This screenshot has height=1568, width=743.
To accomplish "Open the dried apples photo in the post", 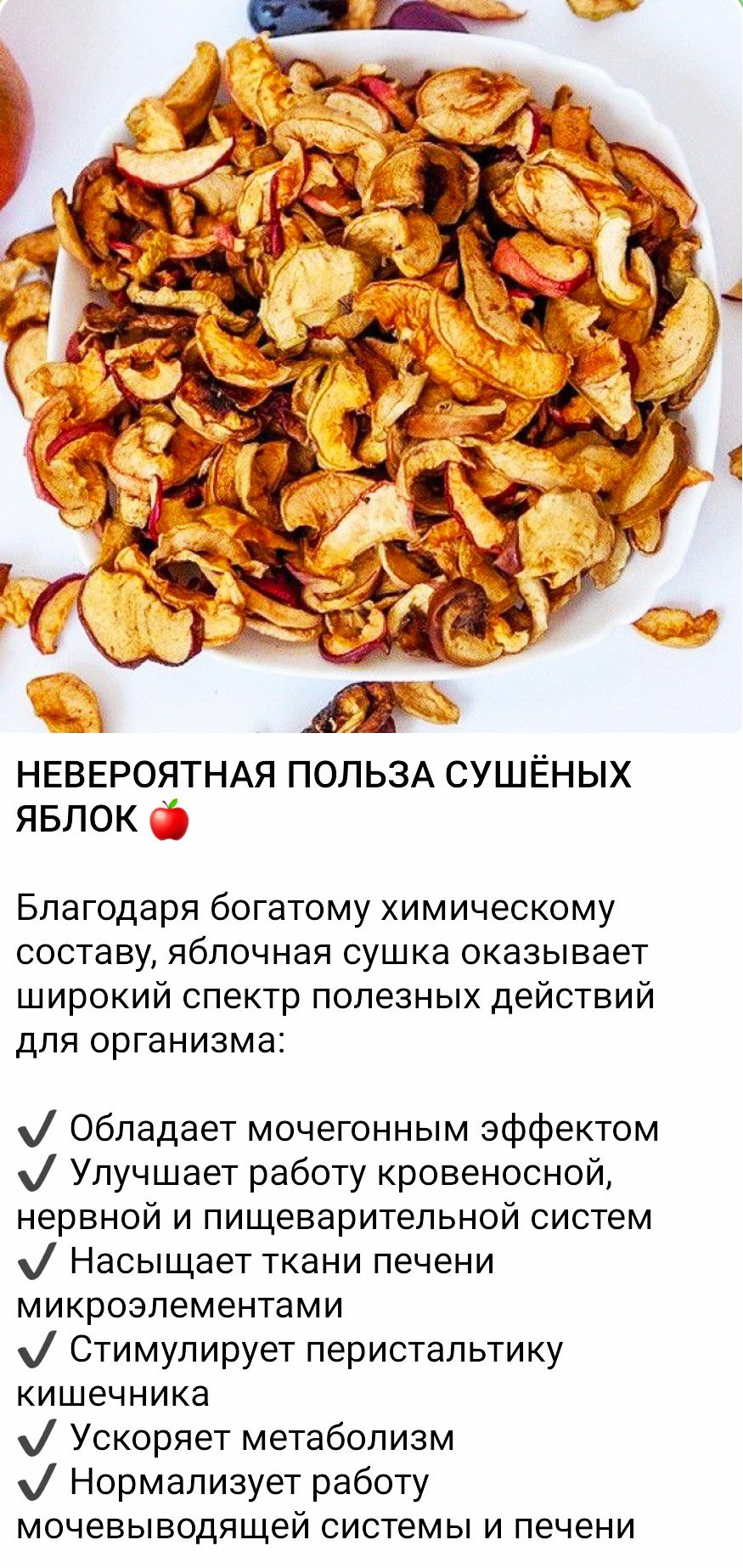I will (371, 365).
